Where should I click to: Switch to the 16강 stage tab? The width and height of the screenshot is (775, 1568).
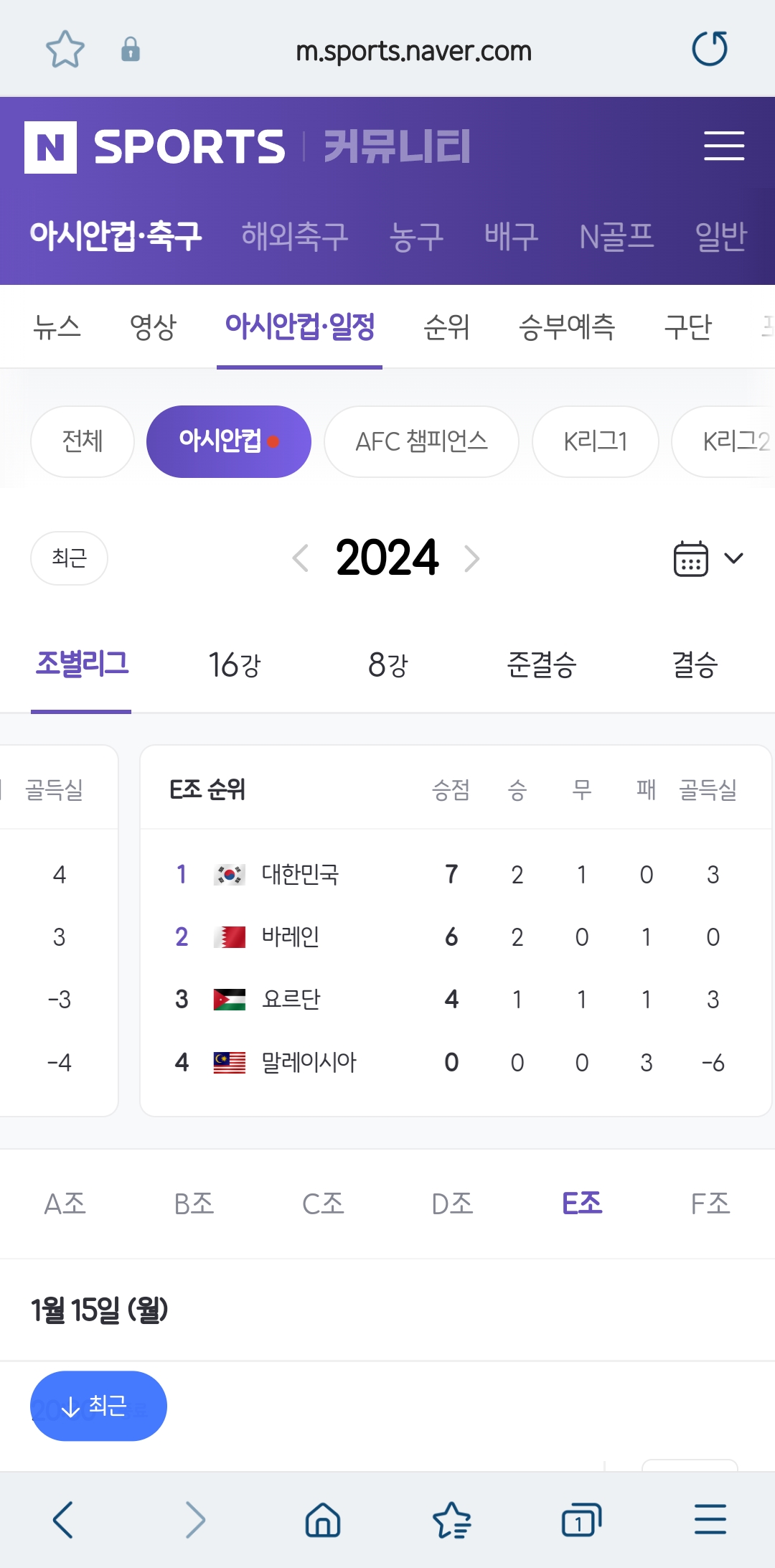235,665
